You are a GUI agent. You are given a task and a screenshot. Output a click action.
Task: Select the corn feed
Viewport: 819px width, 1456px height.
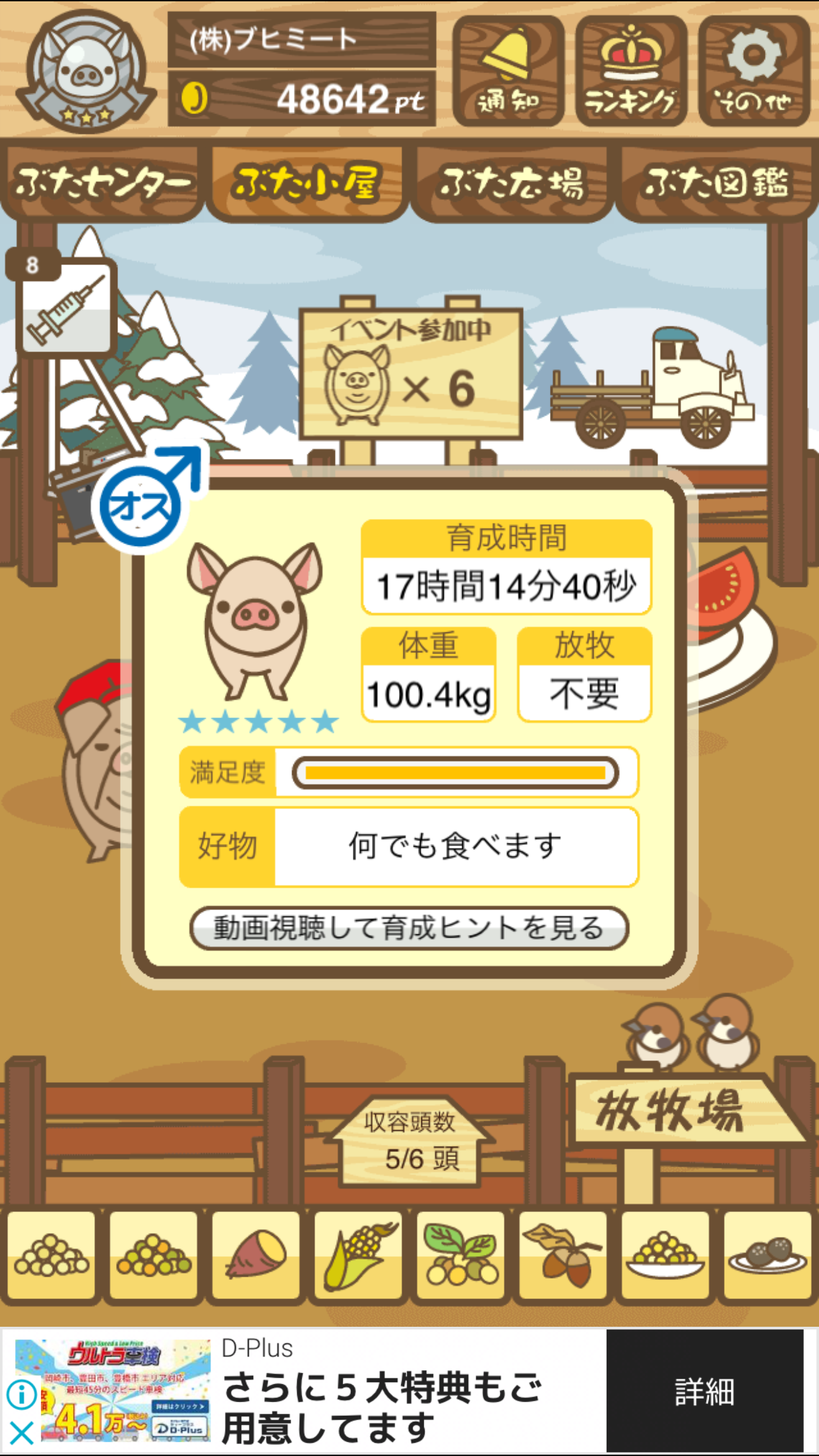(x=358, y=1255)
